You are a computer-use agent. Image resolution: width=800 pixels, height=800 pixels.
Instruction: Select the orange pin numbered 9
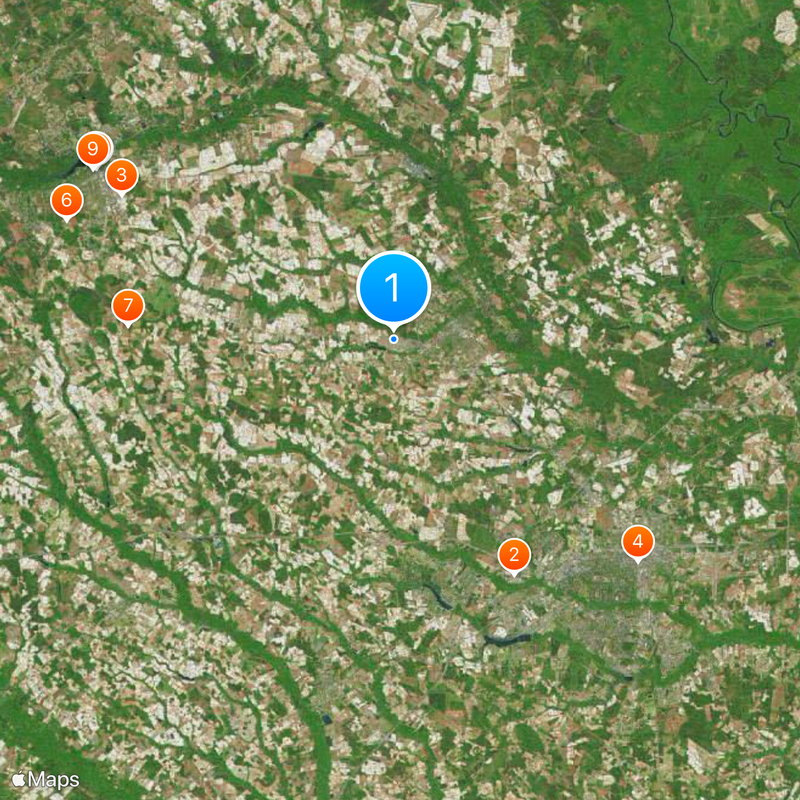pos(92,150)
